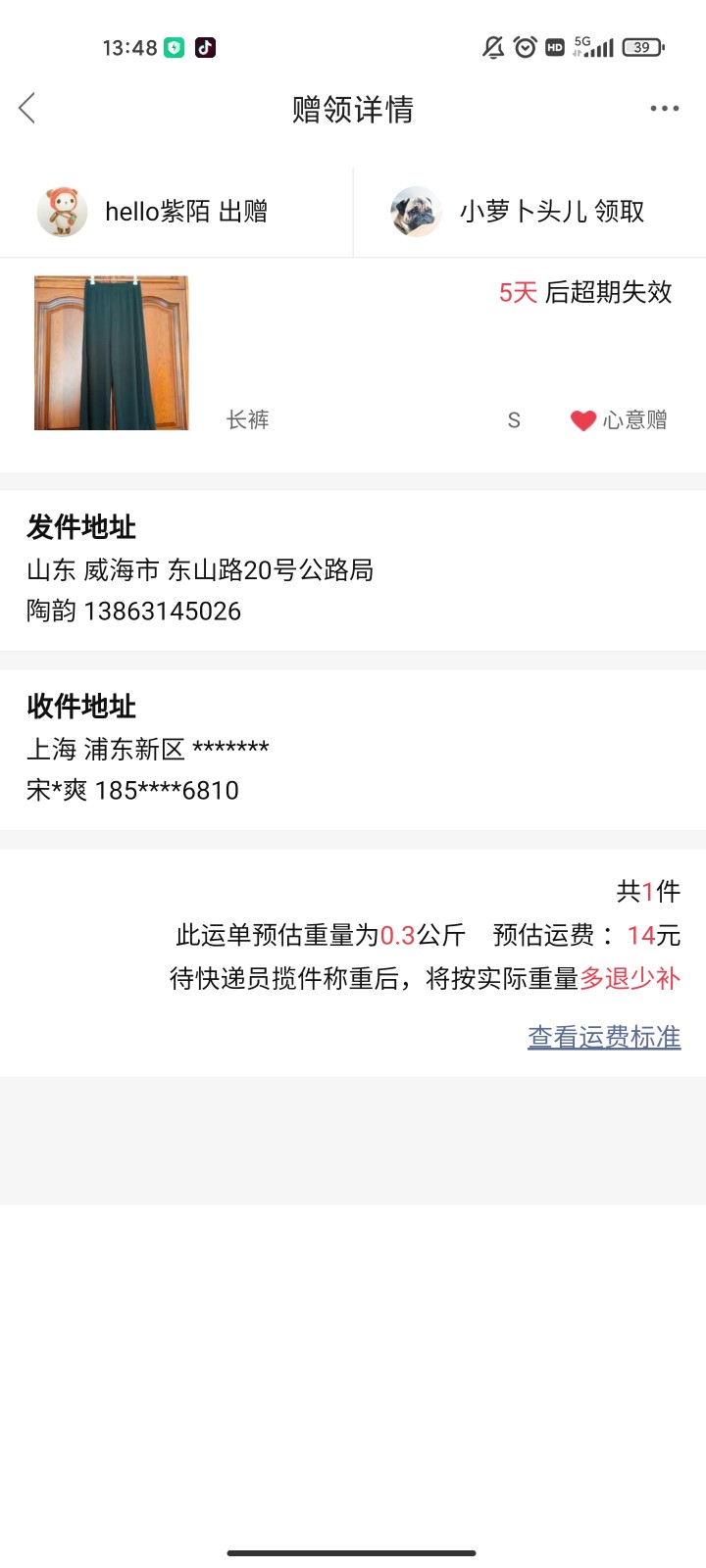View hello紫陌 giver profile
Screen dimensions: 706x1568
[62, 212]
